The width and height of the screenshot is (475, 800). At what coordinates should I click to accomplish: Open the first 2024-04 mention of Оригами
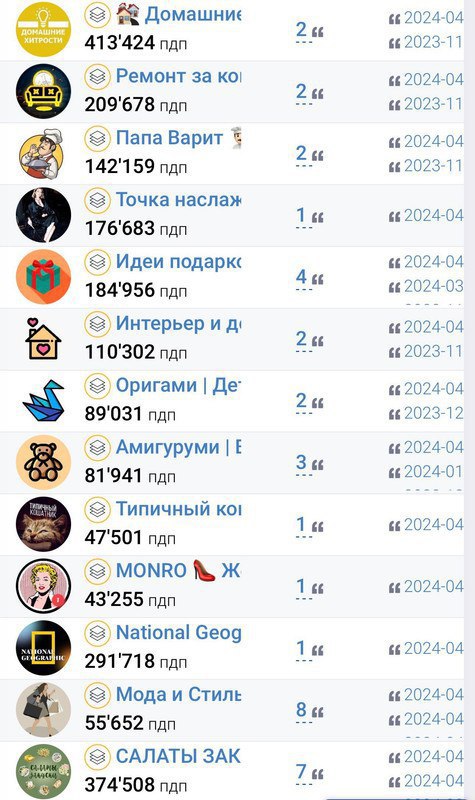point(426,389)
